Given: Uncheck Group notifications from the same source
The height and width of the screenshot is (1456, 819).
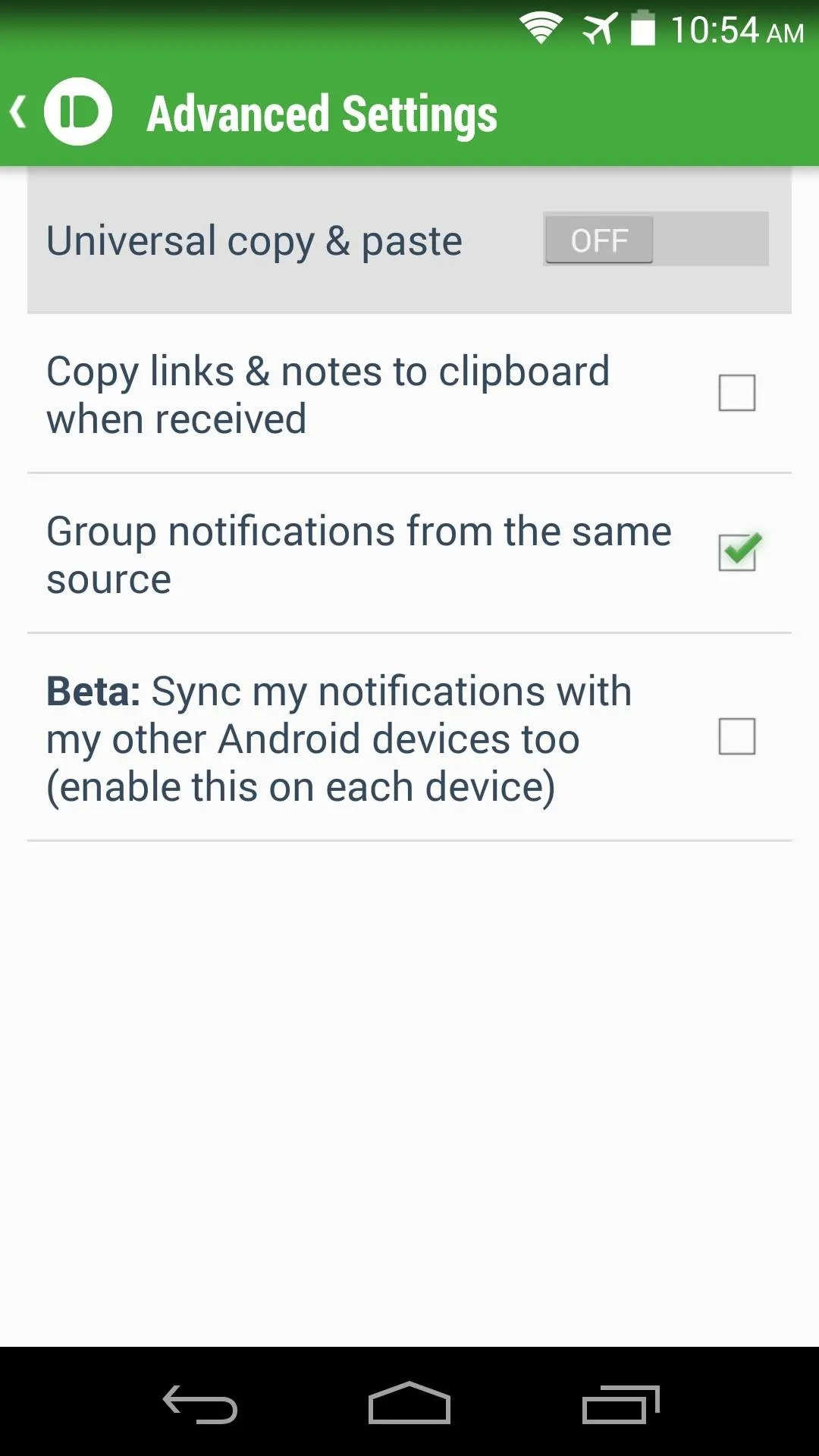Looking at the screenshot, I should click(738, 552).
